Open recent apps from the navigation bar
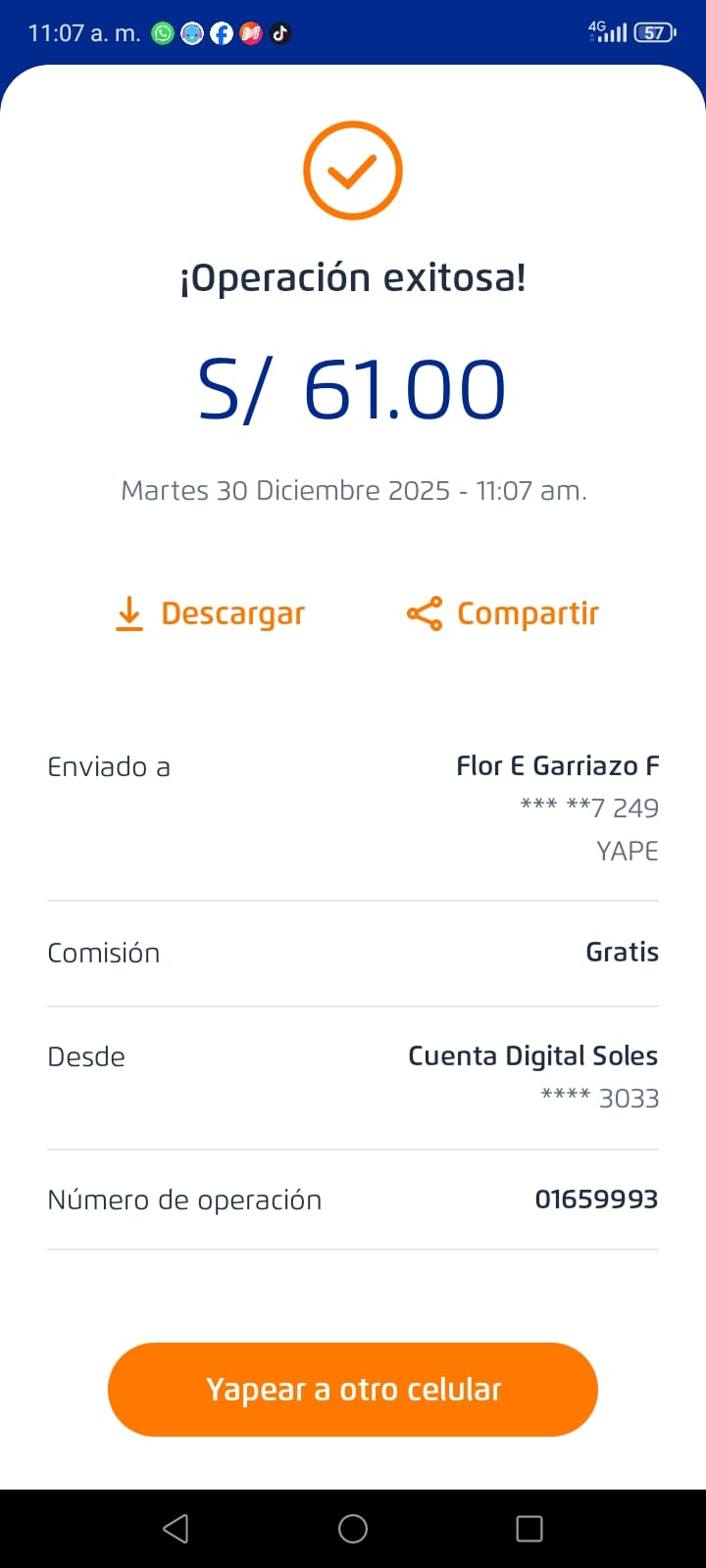706x1568 pixels. 529,1529
